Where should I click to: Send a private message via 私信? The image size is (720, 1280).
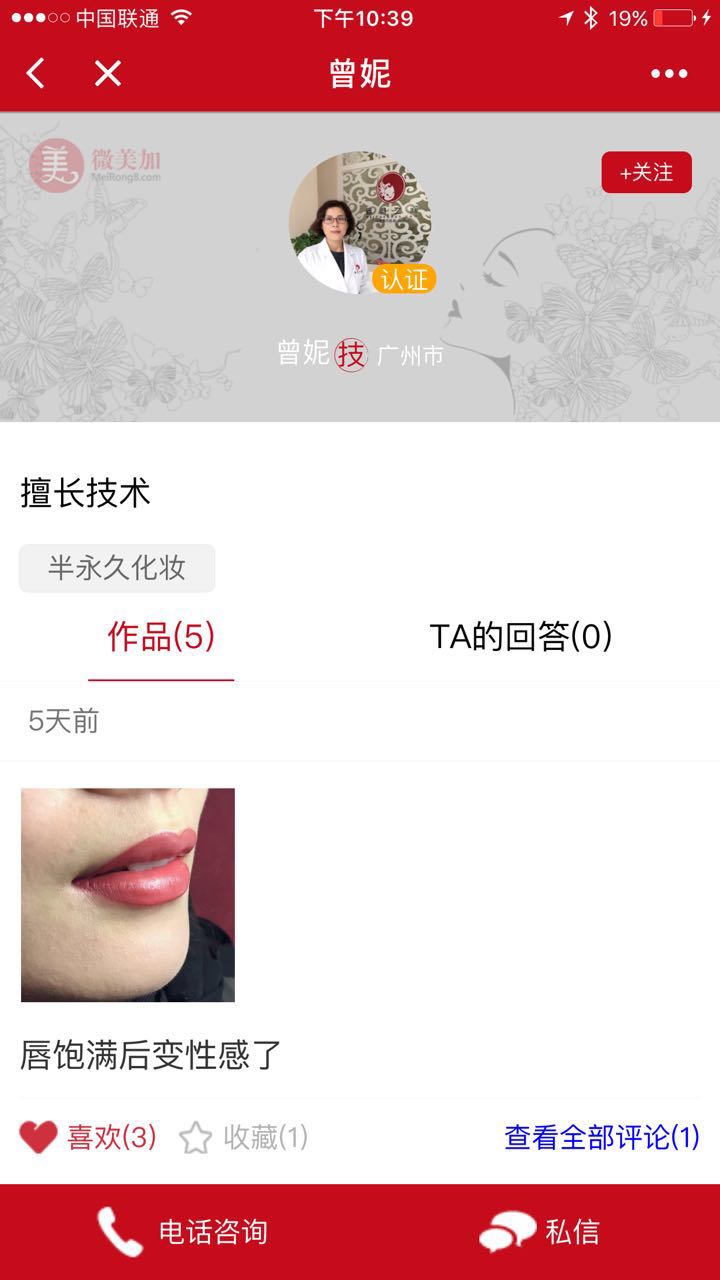point(540,1231)
